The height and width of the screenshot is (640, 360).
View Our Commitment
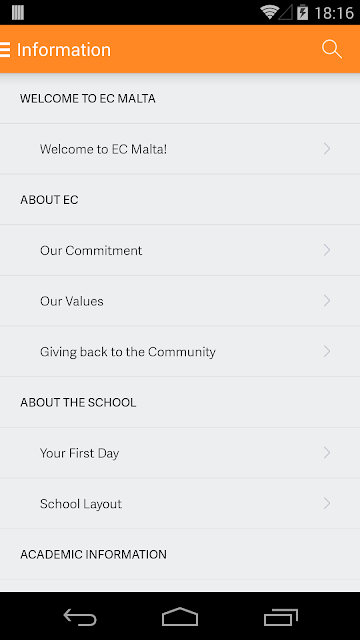(180, 250)
